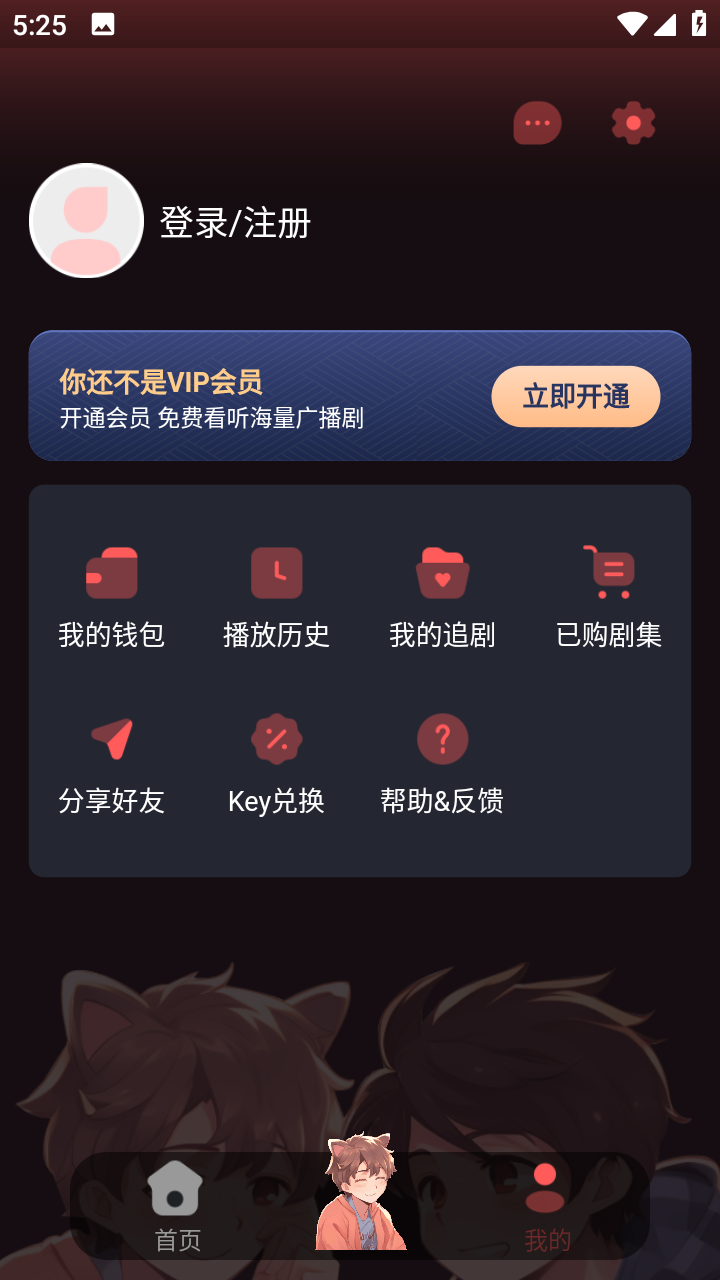Open 已购剧集 purchased episodes icon

(x=609, y=571)
